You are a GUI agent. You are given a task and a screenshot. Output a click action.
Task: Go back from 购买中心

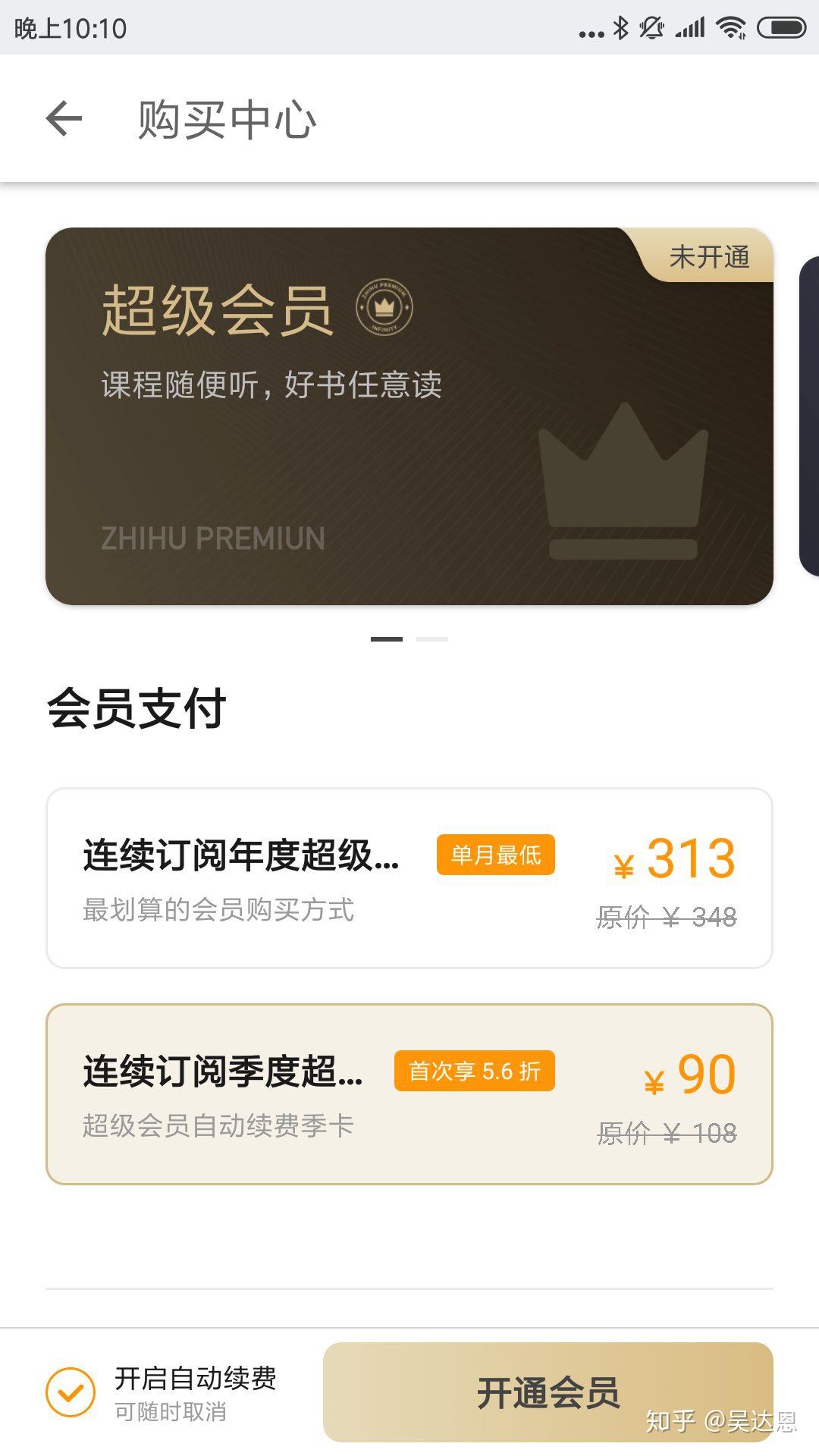64,119
